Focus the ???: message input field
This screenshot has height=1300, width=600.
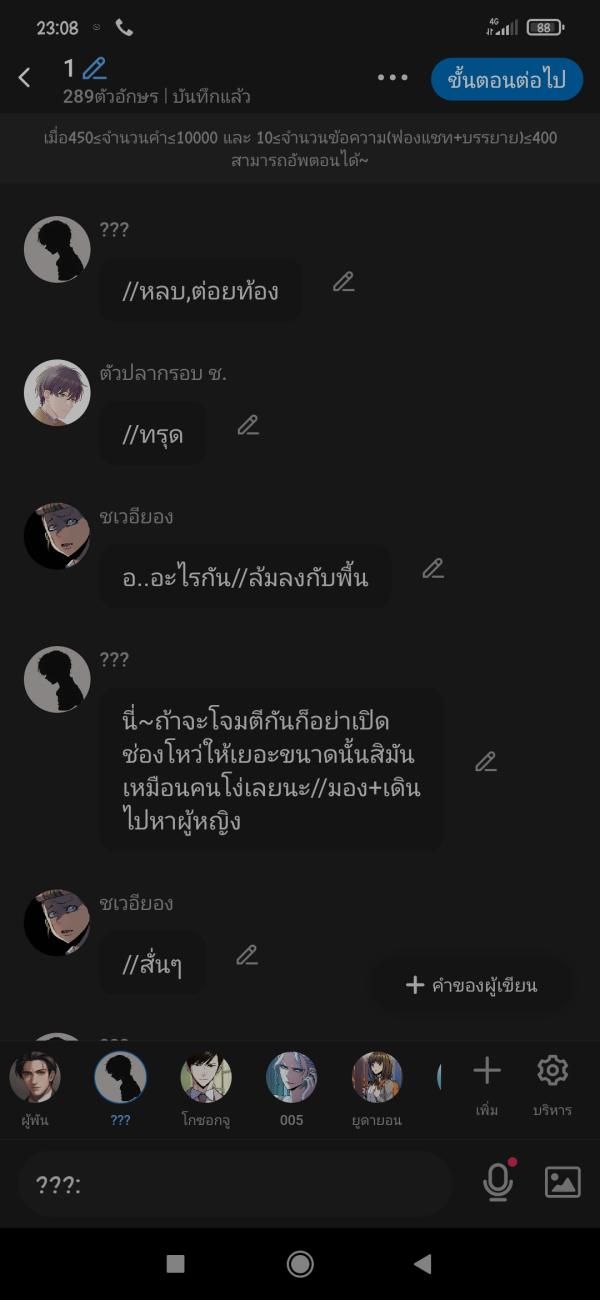click(x=235, y=1185)
